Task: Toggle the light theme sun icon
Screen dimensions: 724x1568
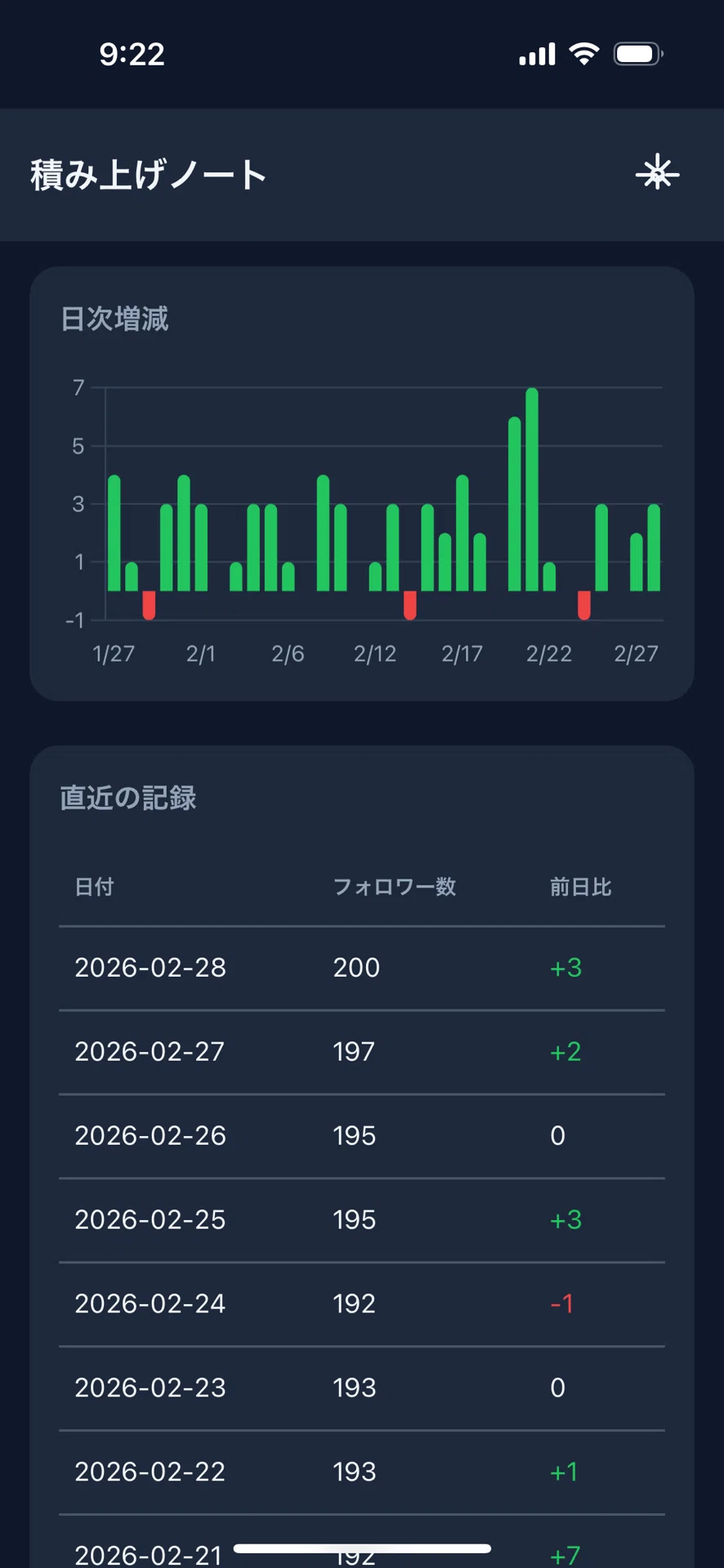Action: click(x=657, y=174)
